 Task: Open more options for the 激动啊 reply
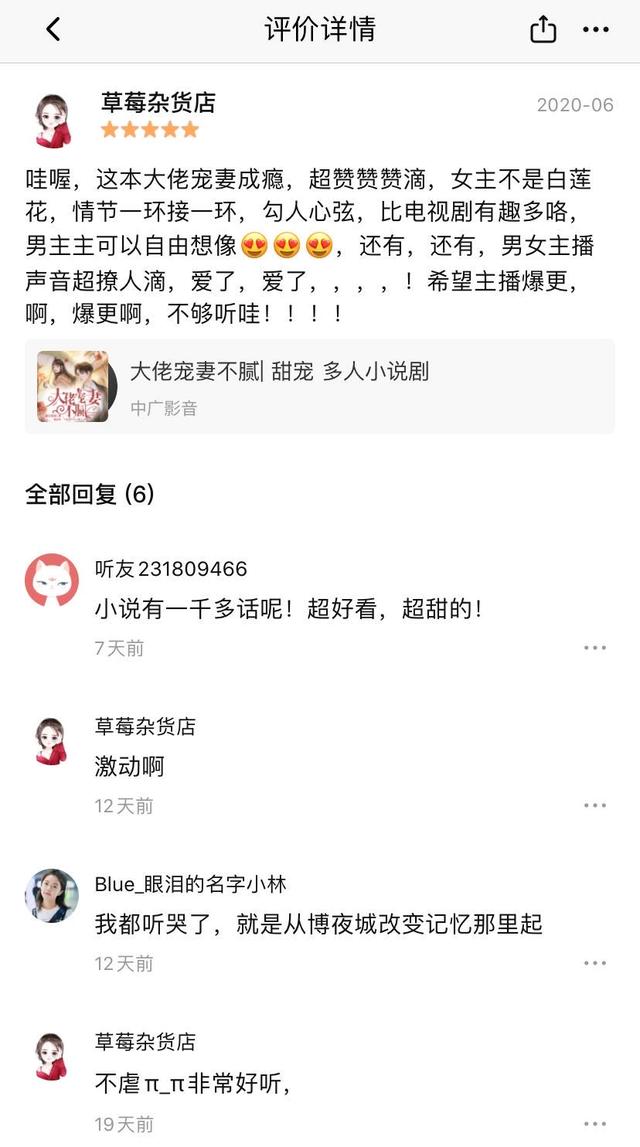(x=595, y=806)
